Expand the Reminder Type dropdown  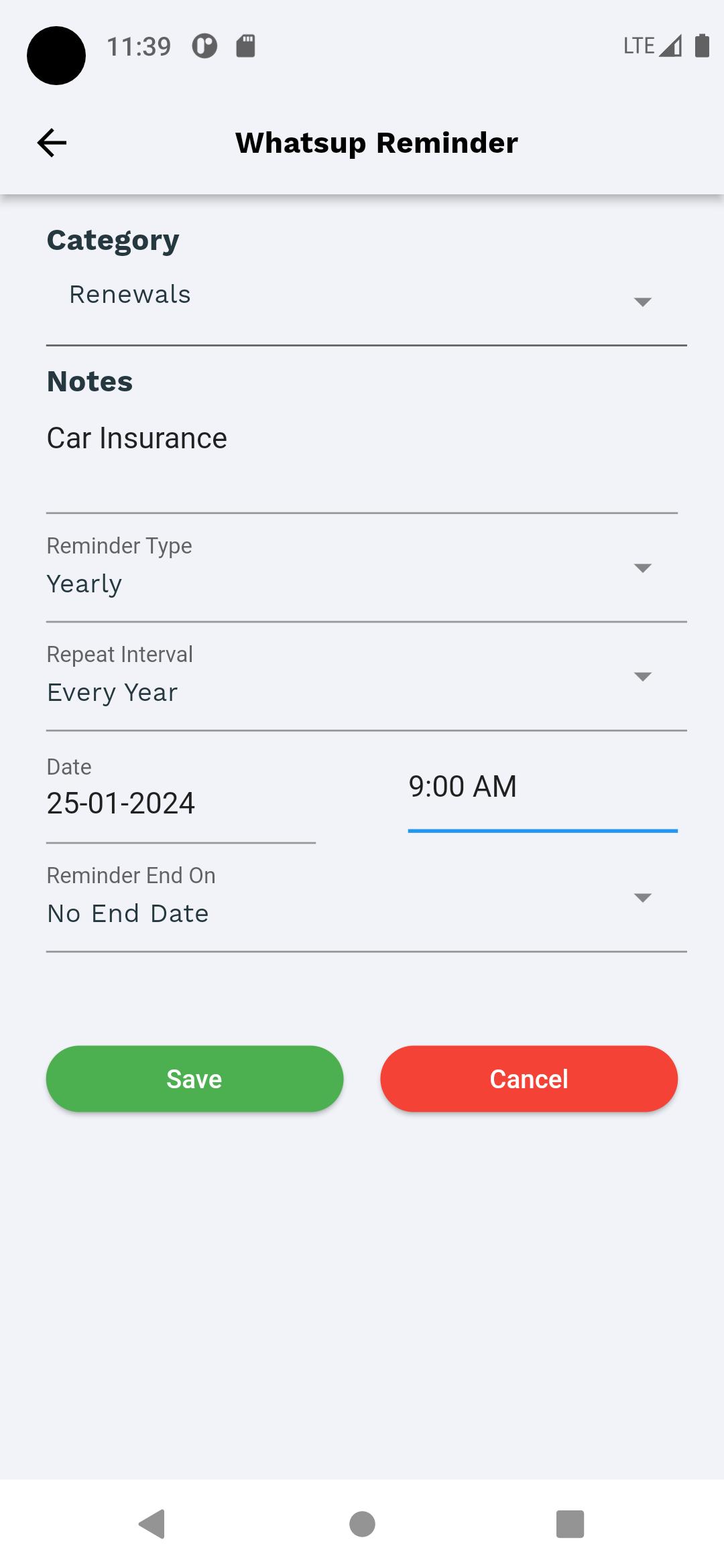coord(367,568)
